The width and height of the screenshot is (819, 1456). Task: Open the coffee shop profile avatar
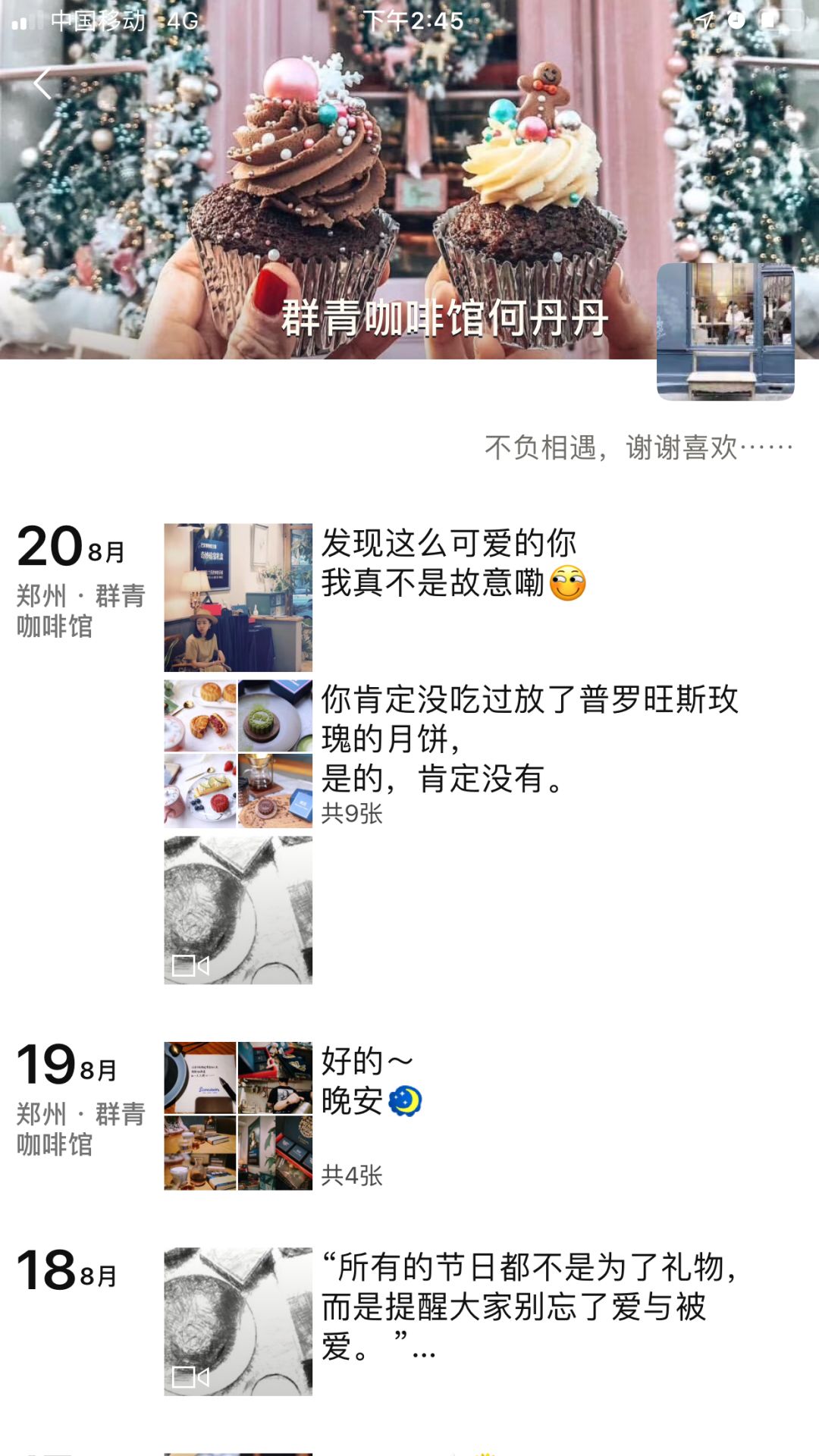[x=725, y=331]
